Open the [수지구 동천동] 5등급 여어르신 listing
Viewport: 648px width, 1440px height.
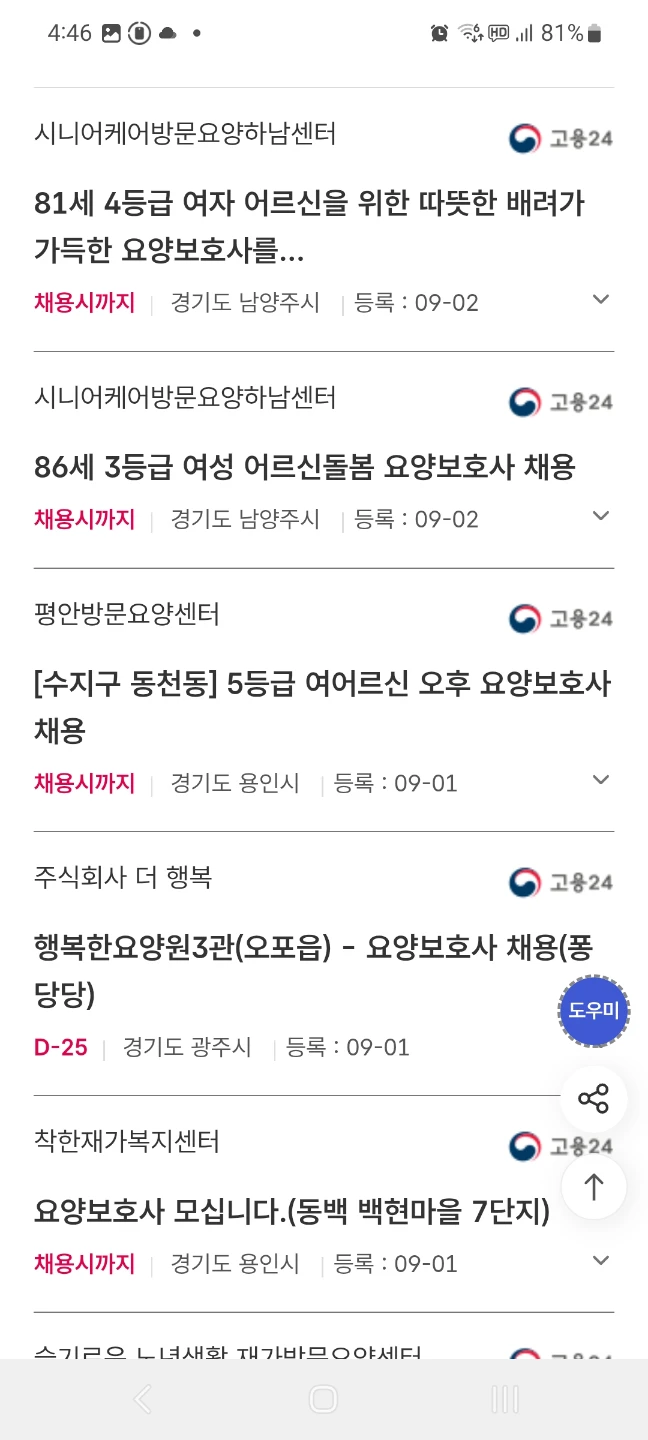(322, 707)
